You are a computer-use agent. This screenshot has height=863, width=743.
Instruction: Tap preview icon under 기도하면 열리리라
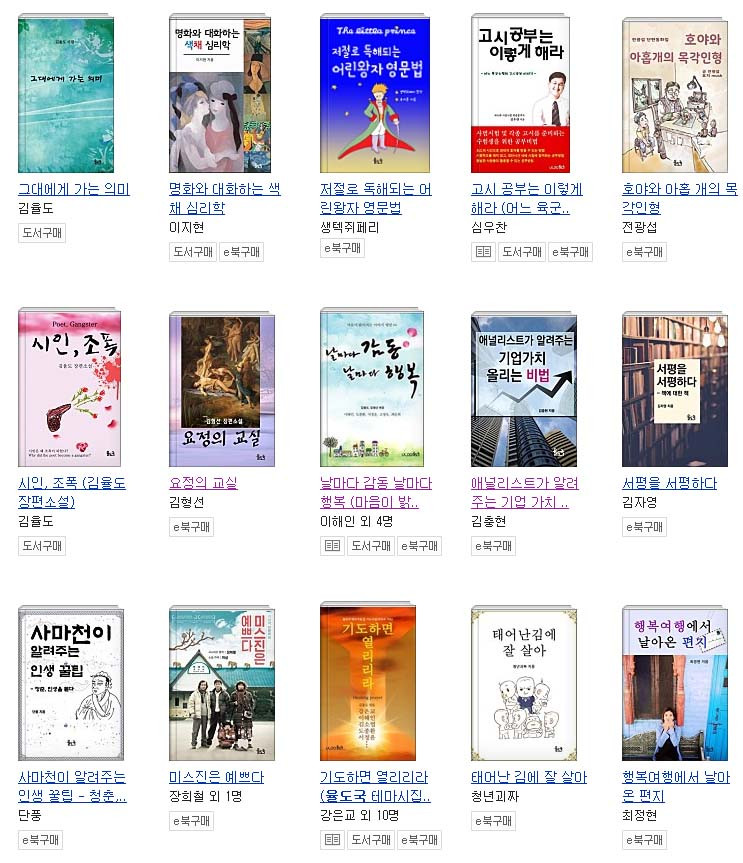click(332, 840)
